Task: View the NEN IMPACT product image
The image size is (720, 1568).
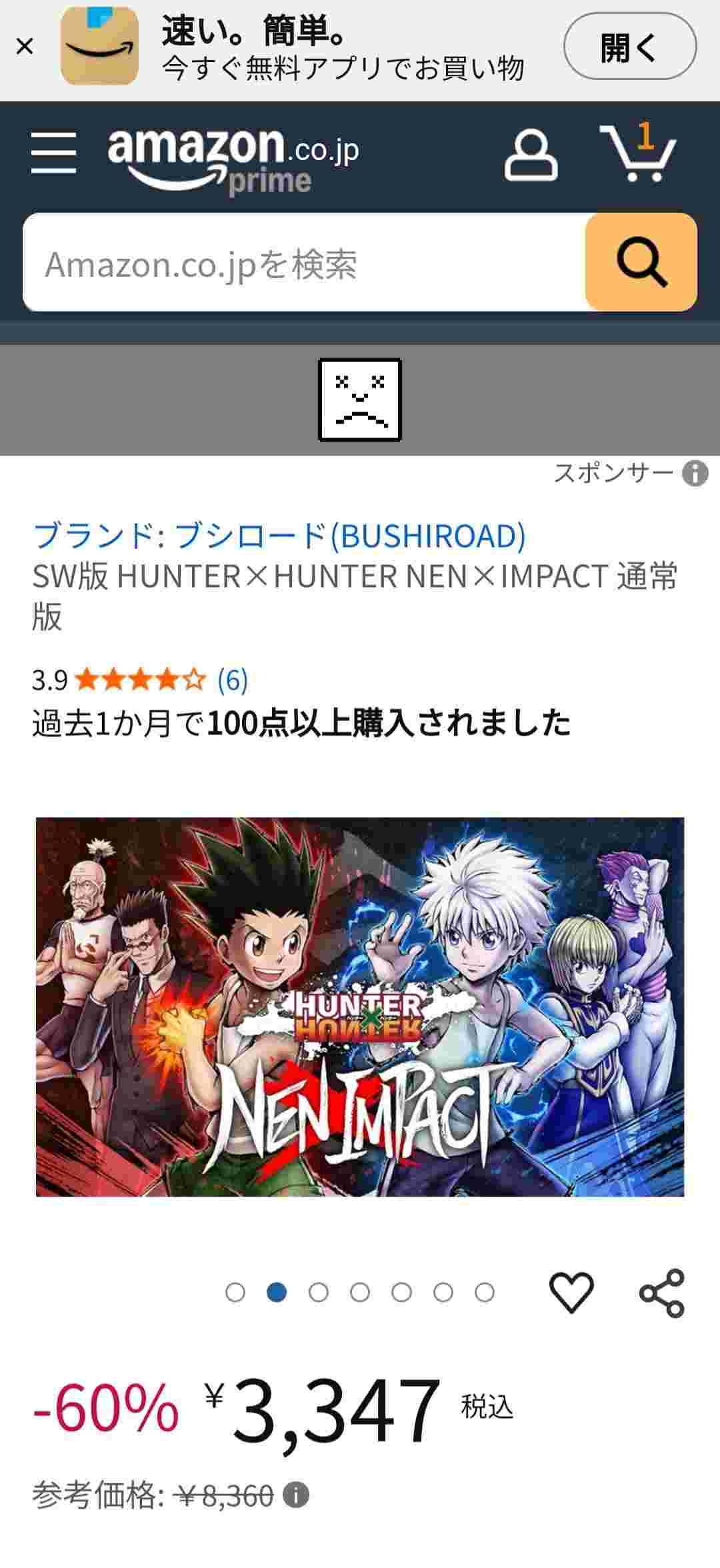Action: pos(360,1006)
